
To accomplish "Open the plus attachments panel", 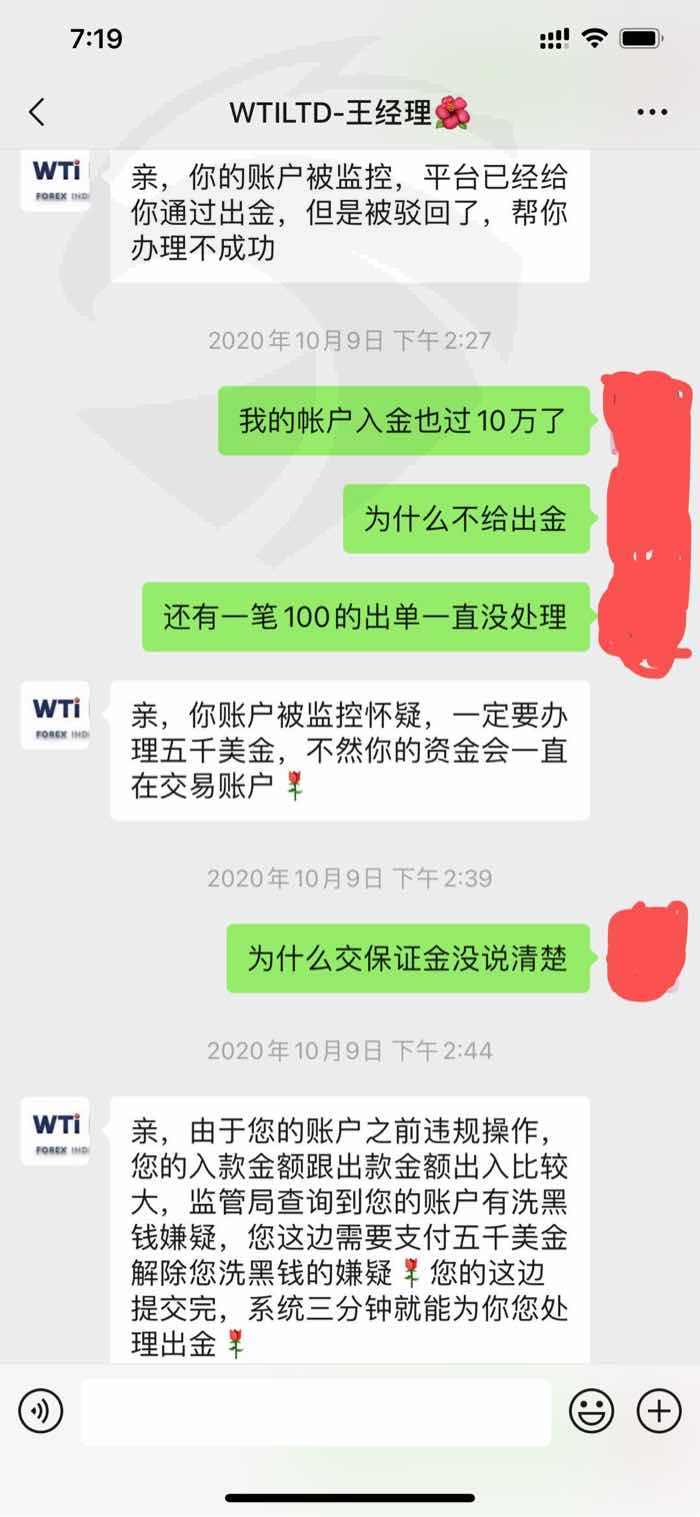I will click(x=659, y=1411).
